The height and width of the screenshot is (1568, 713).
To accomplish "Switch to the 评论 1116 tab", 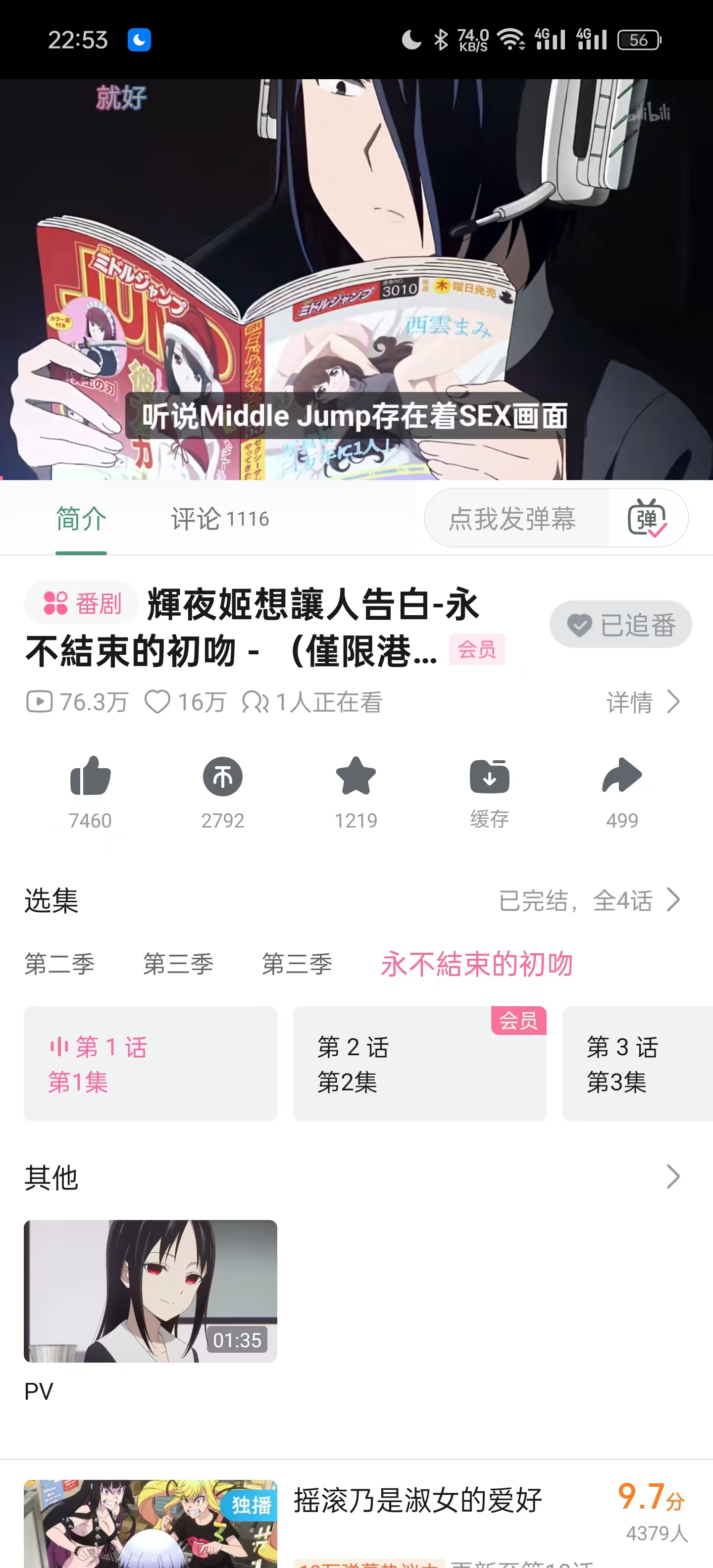I will coord(218,518).
